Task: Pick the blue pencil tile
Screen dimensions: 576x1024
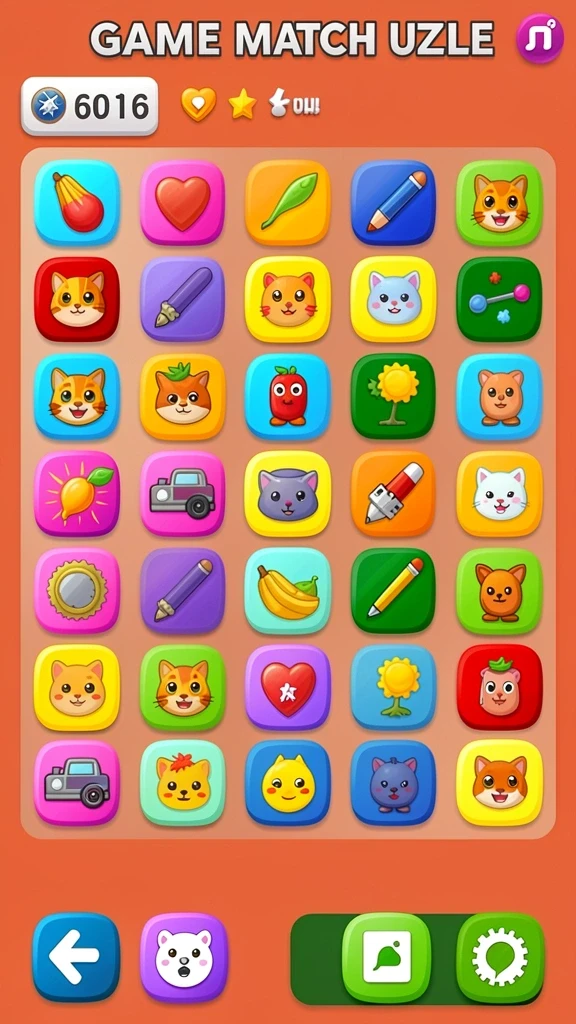Action: click(x=394, y=202)
